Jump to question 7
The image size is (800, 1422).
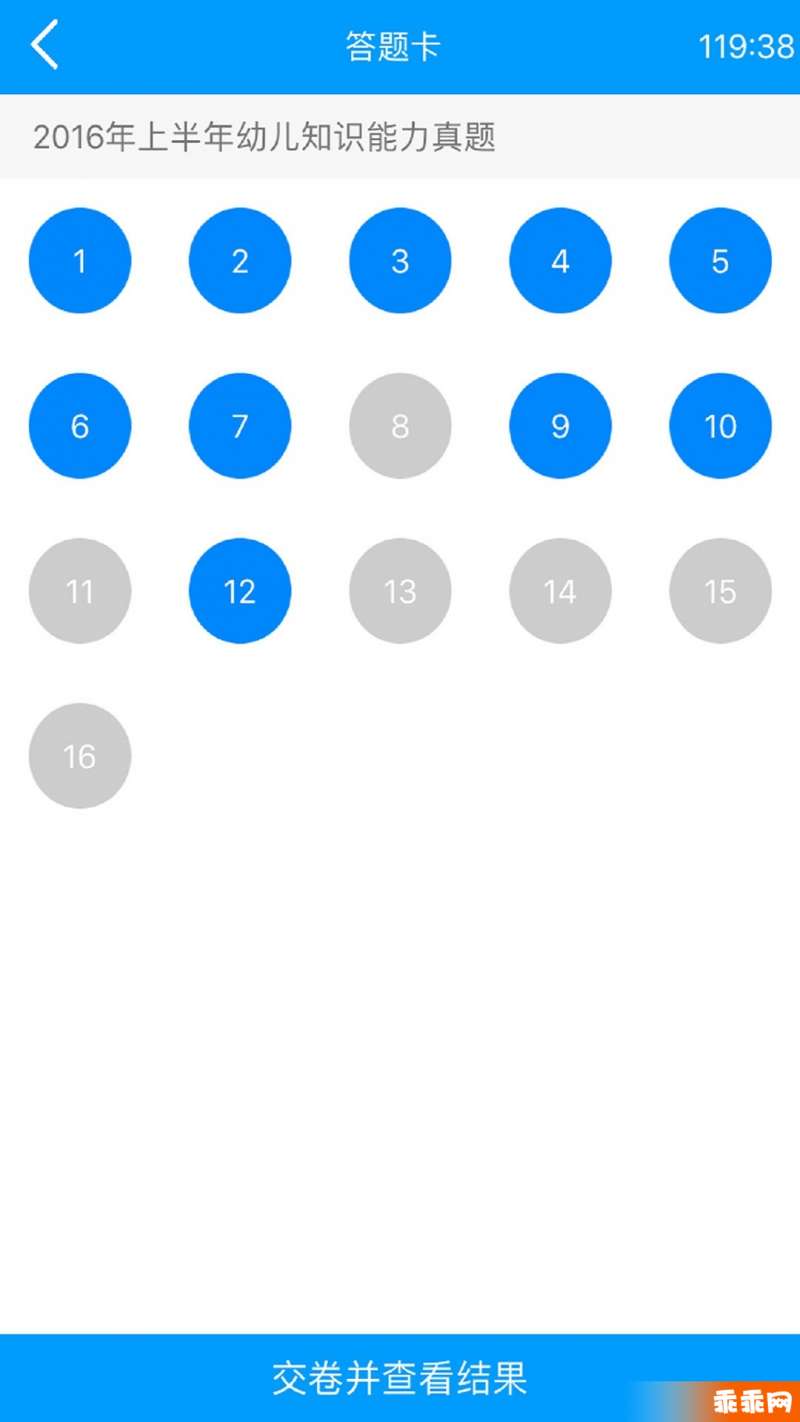click(240, 426)
